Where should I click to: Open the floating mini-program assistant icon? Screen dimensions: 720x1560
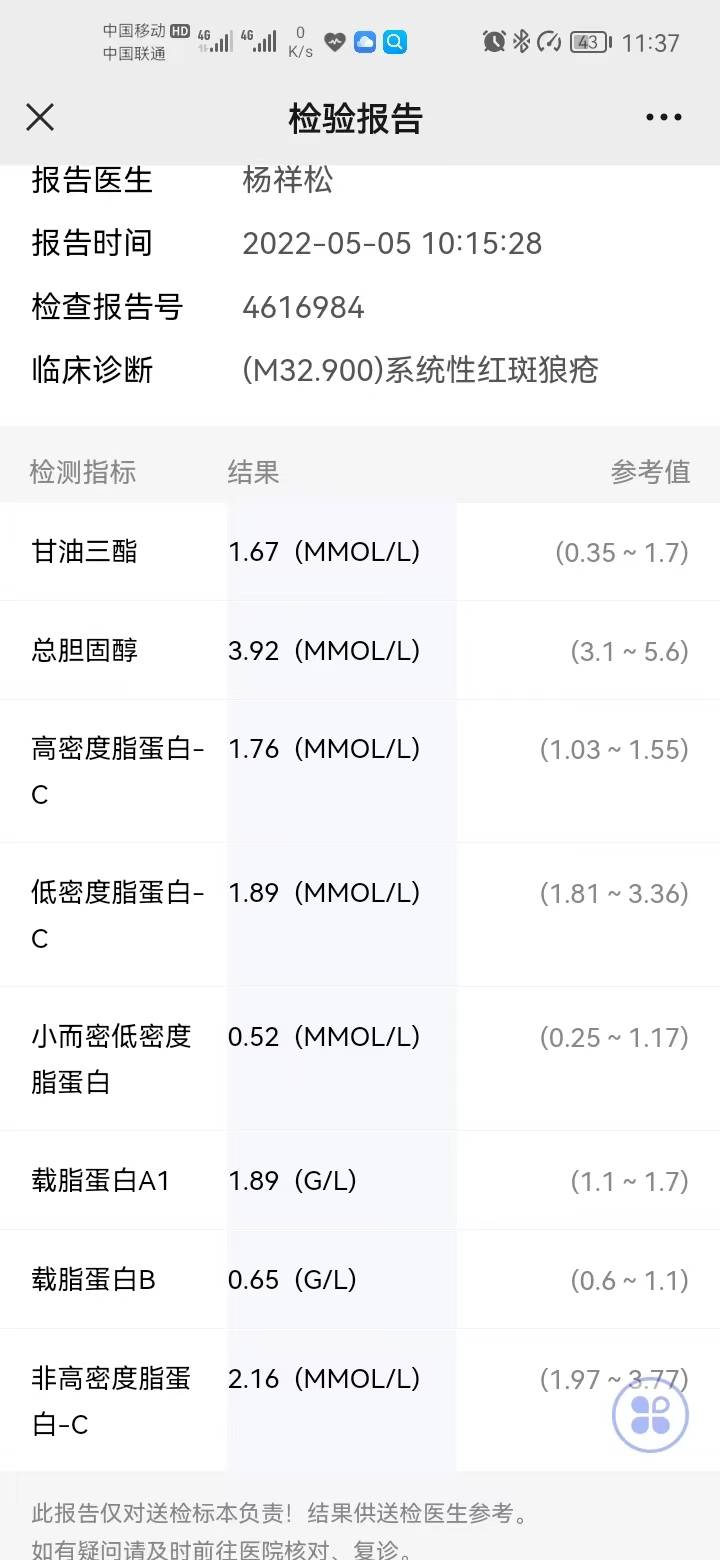pos(649,1414)
